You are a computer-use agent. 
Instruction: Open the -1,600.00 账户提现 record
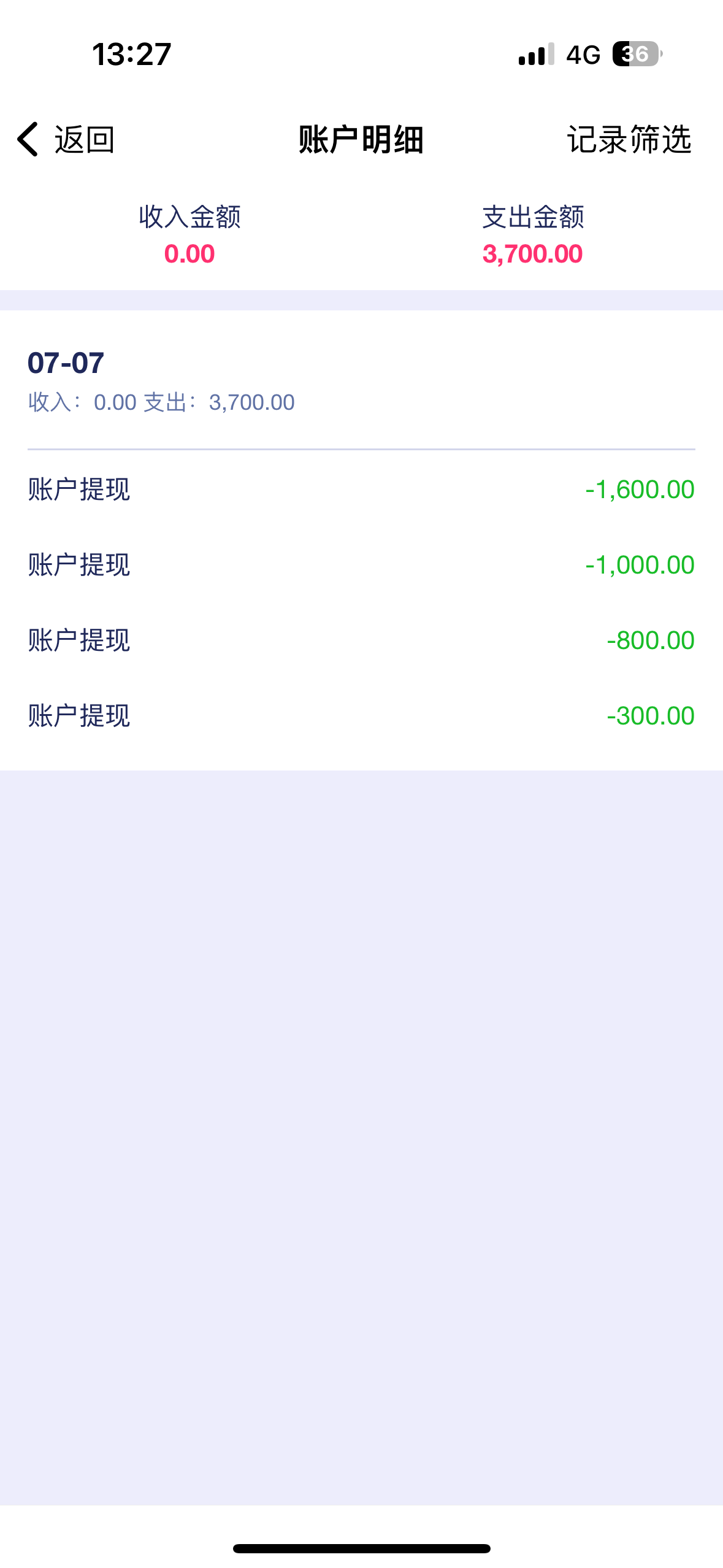click(361, 490)
